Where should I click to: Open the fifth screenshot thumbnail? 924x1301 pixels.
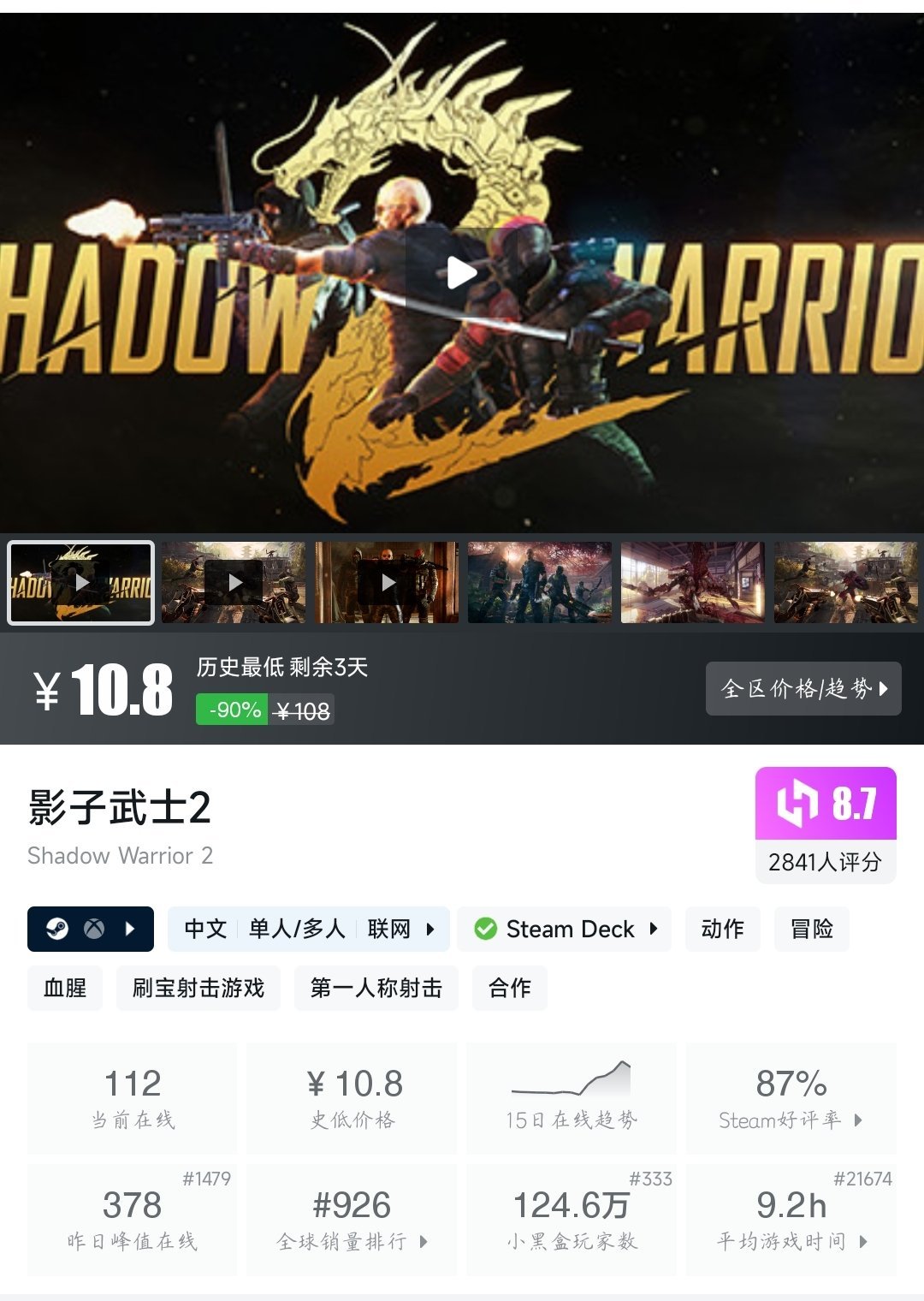692,582
